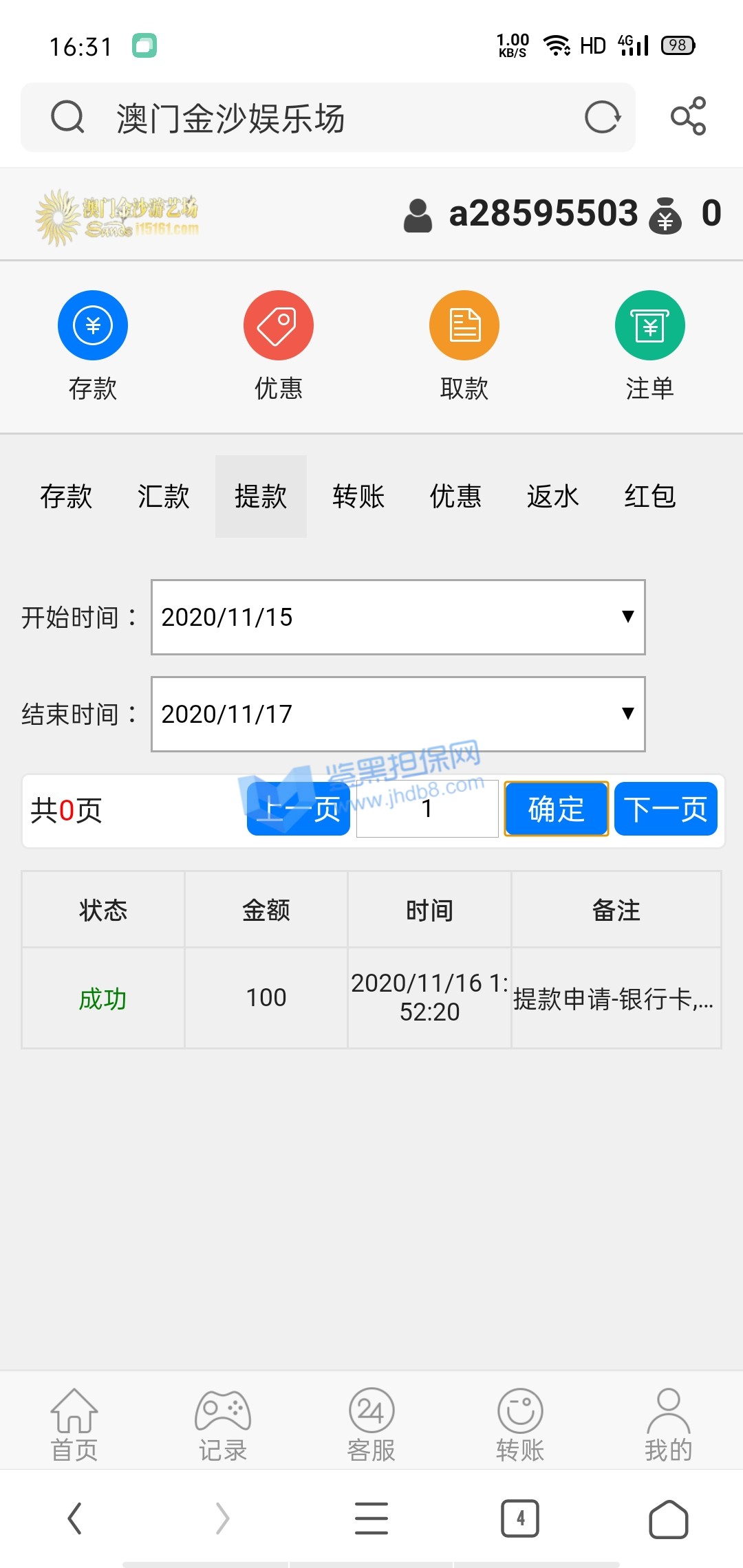743x1568 pixels.
Task: Focus the page number input field
Action: pyautogui.click(x=427, y=809)
